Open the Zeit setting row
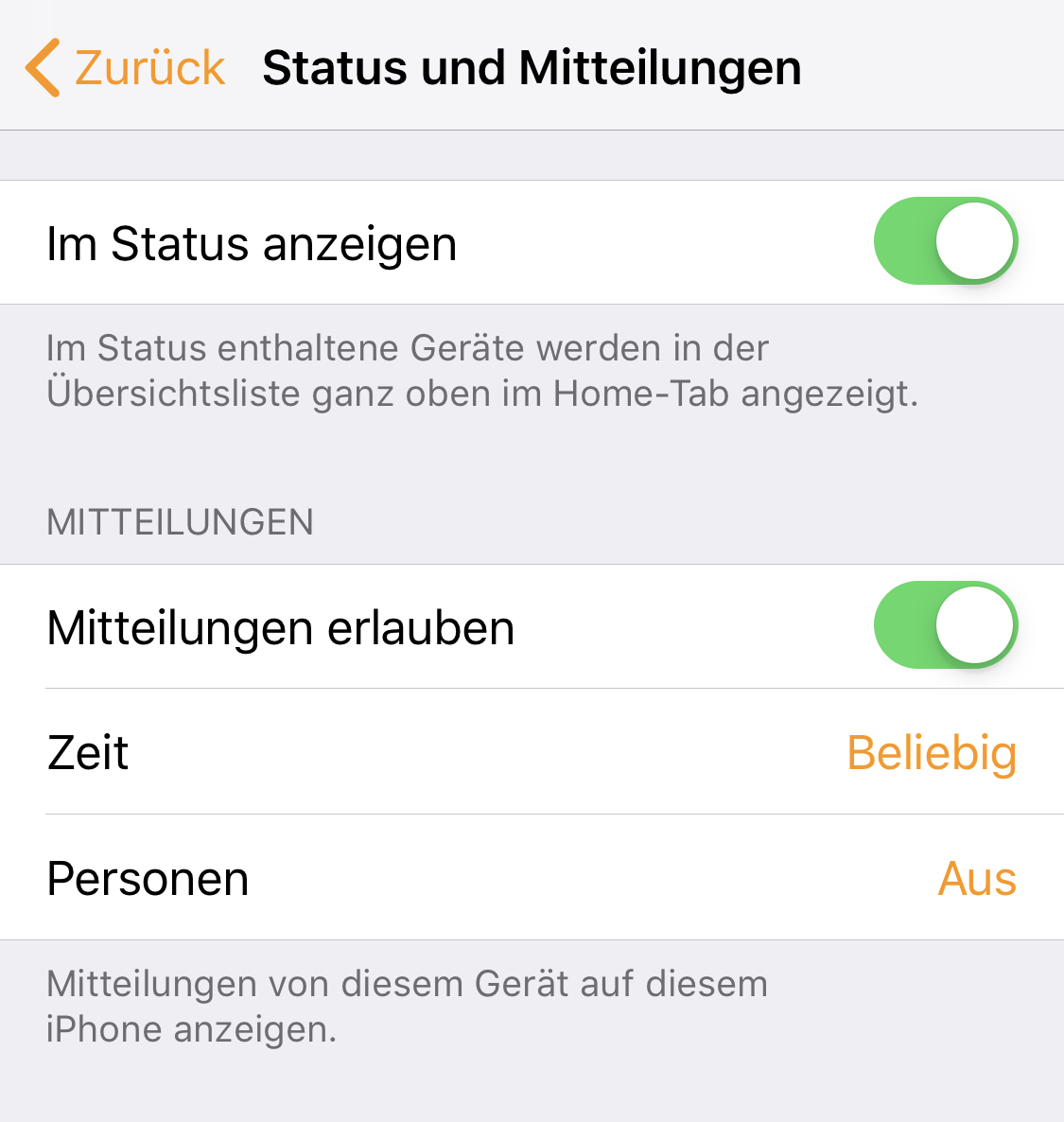 coord(532,752)
